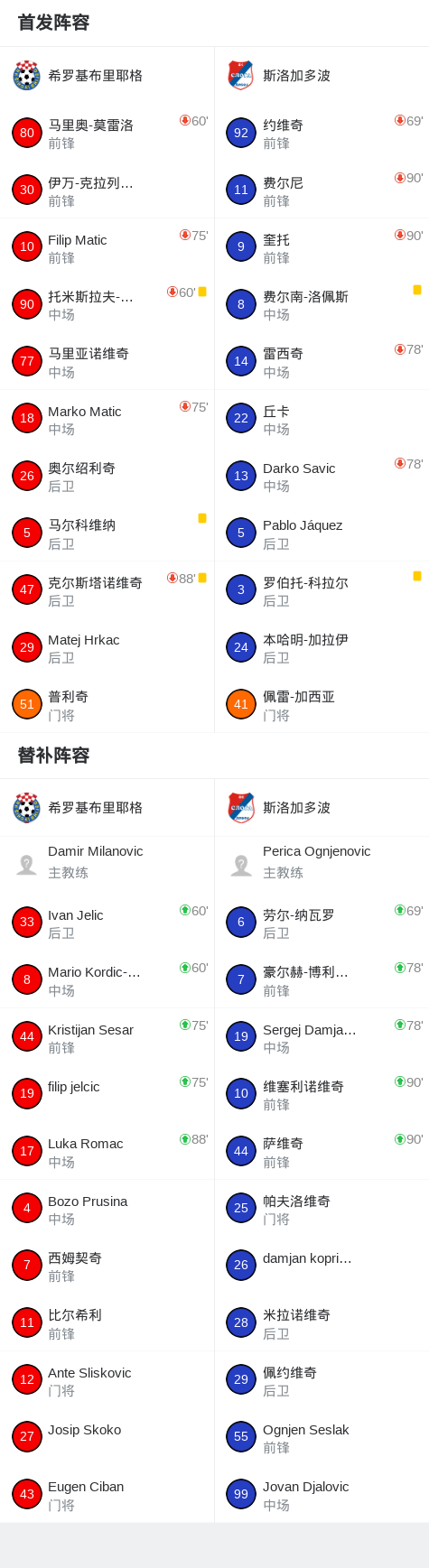View player Filip Matic's details
The image size is (429, 1568).
(x=107, y=247)
